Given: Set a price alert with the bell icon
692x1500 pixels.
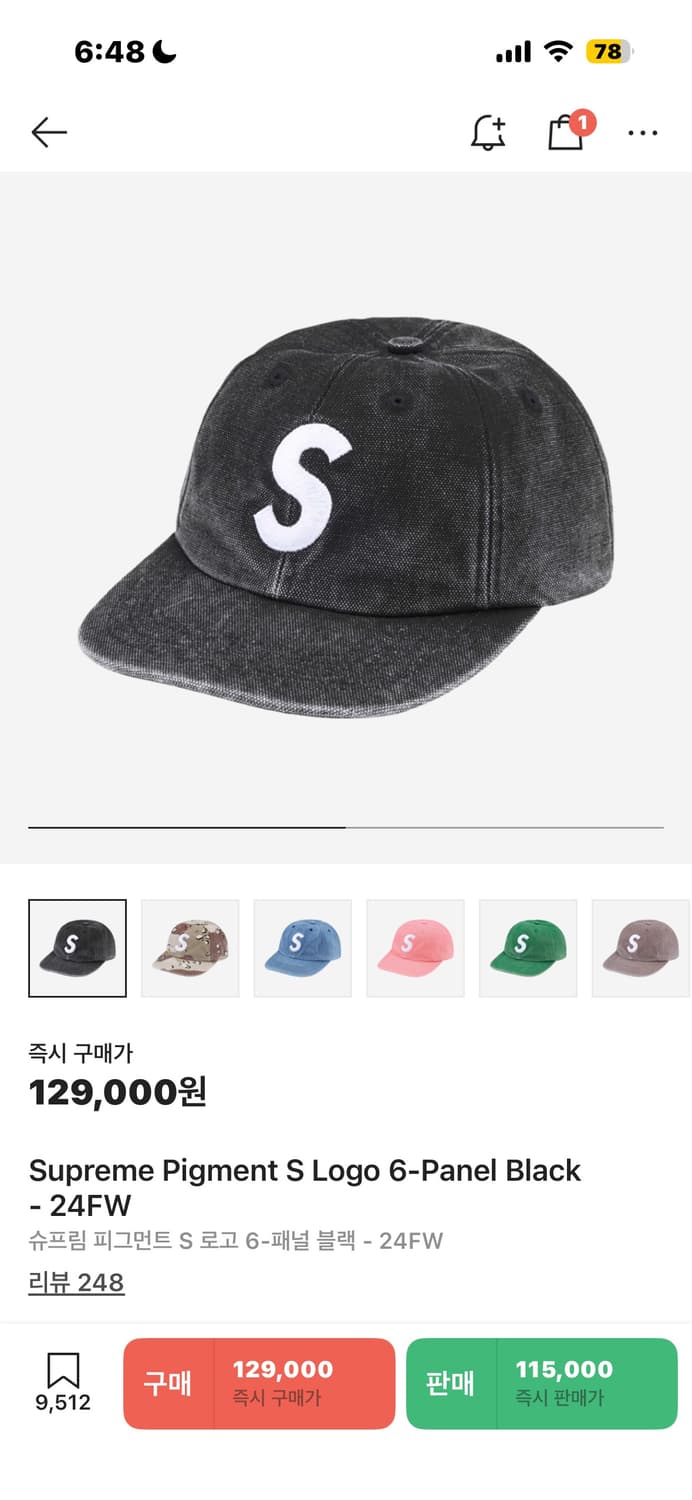Looking at the screenshot, I should point(488,133).
